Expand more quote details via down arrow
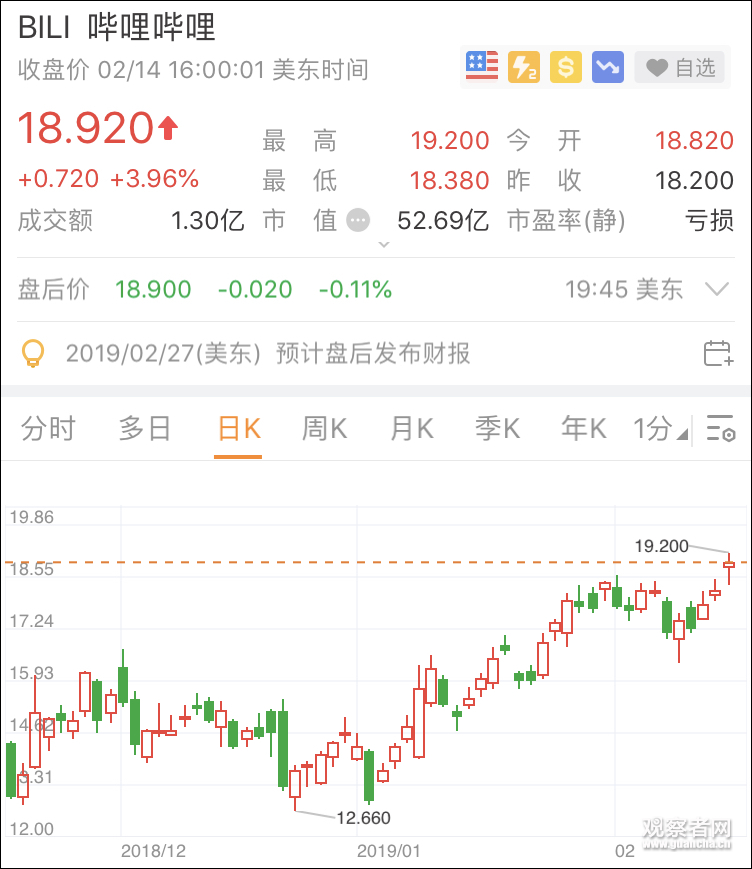The height and width of the screenshot is (869, 752). pos(383,243)
